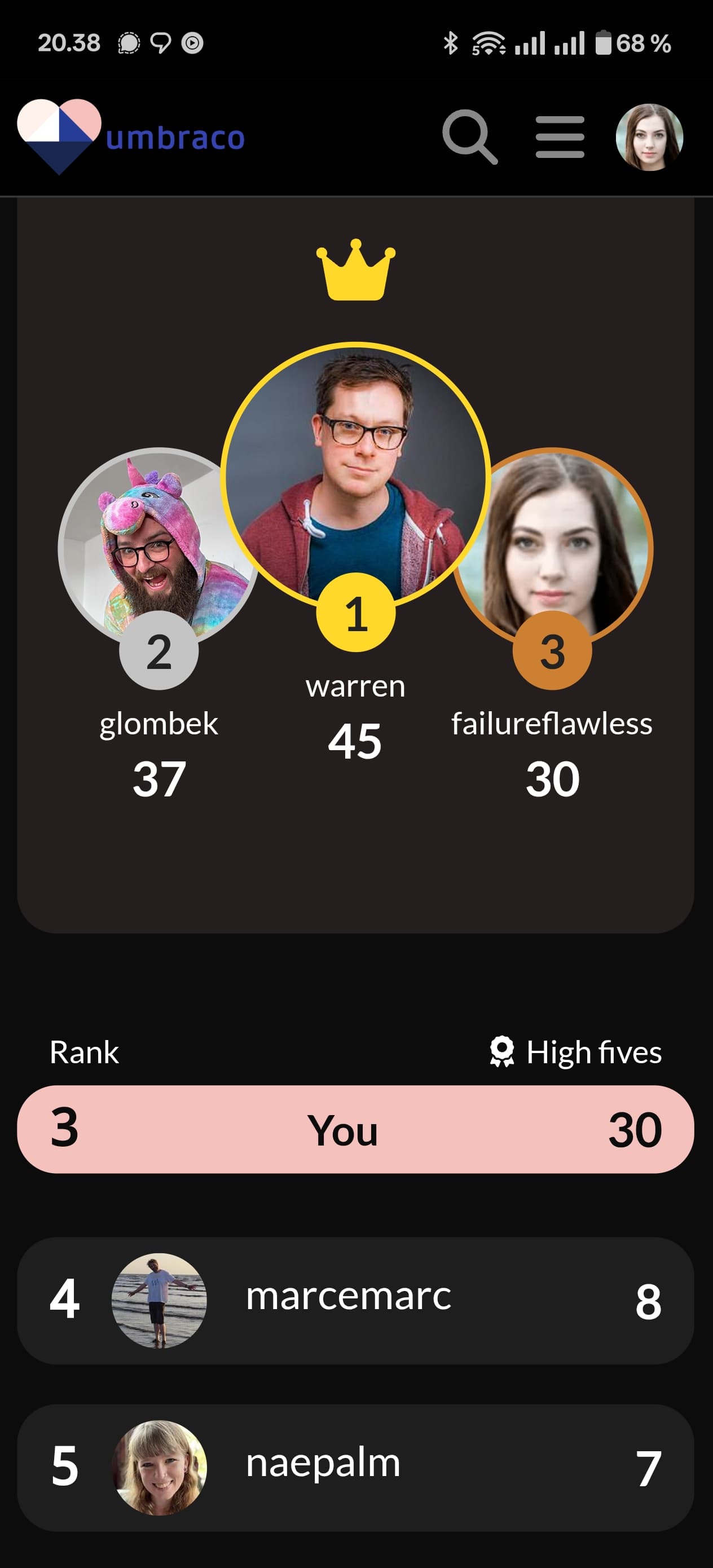View failureflawless's third-place profile
713x1568 pixels.
pyautogui.click(x=552, y=548)
